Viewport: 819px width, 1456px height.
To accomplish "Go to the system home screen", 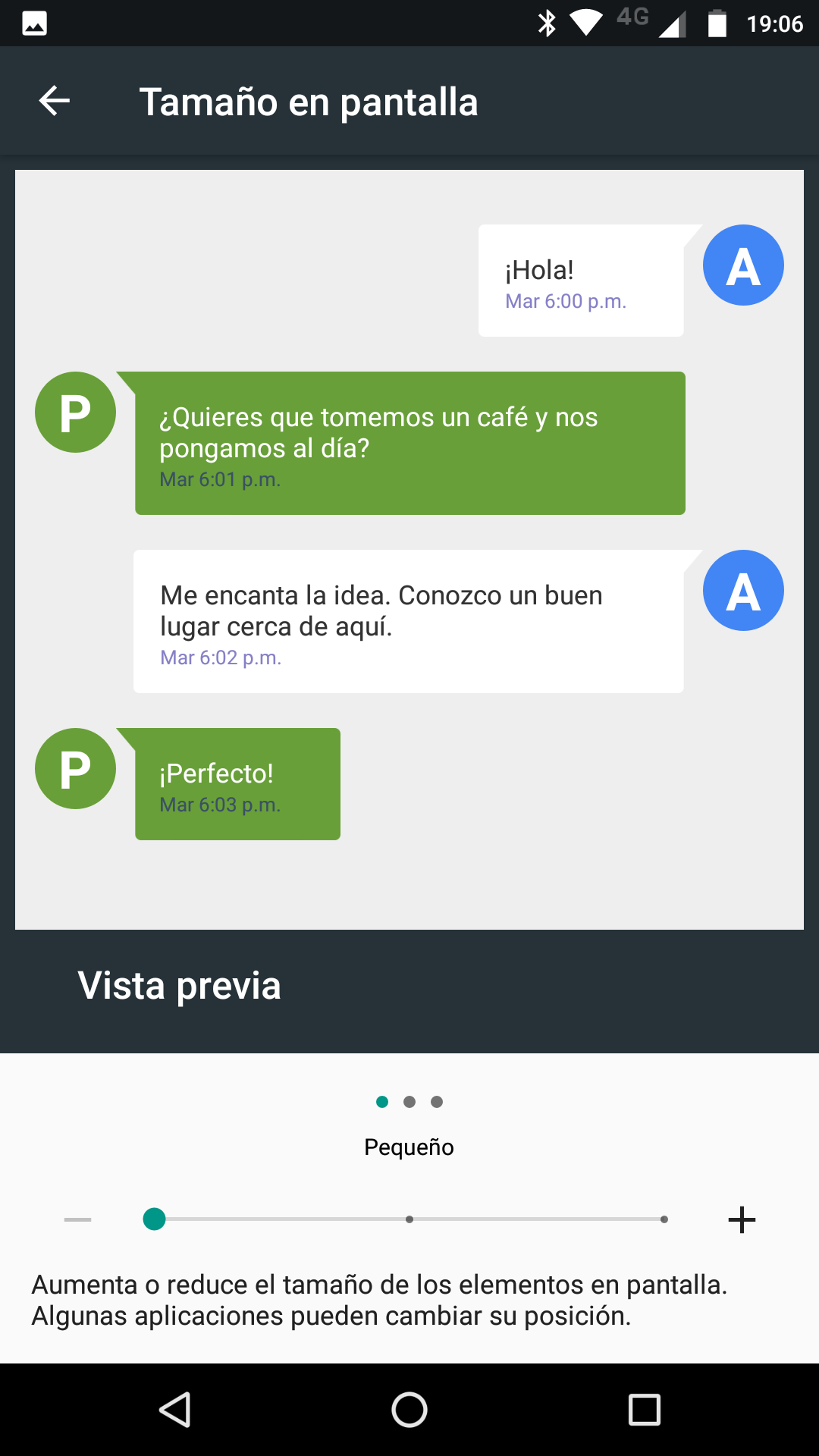I will click(x=409, y=1410).
